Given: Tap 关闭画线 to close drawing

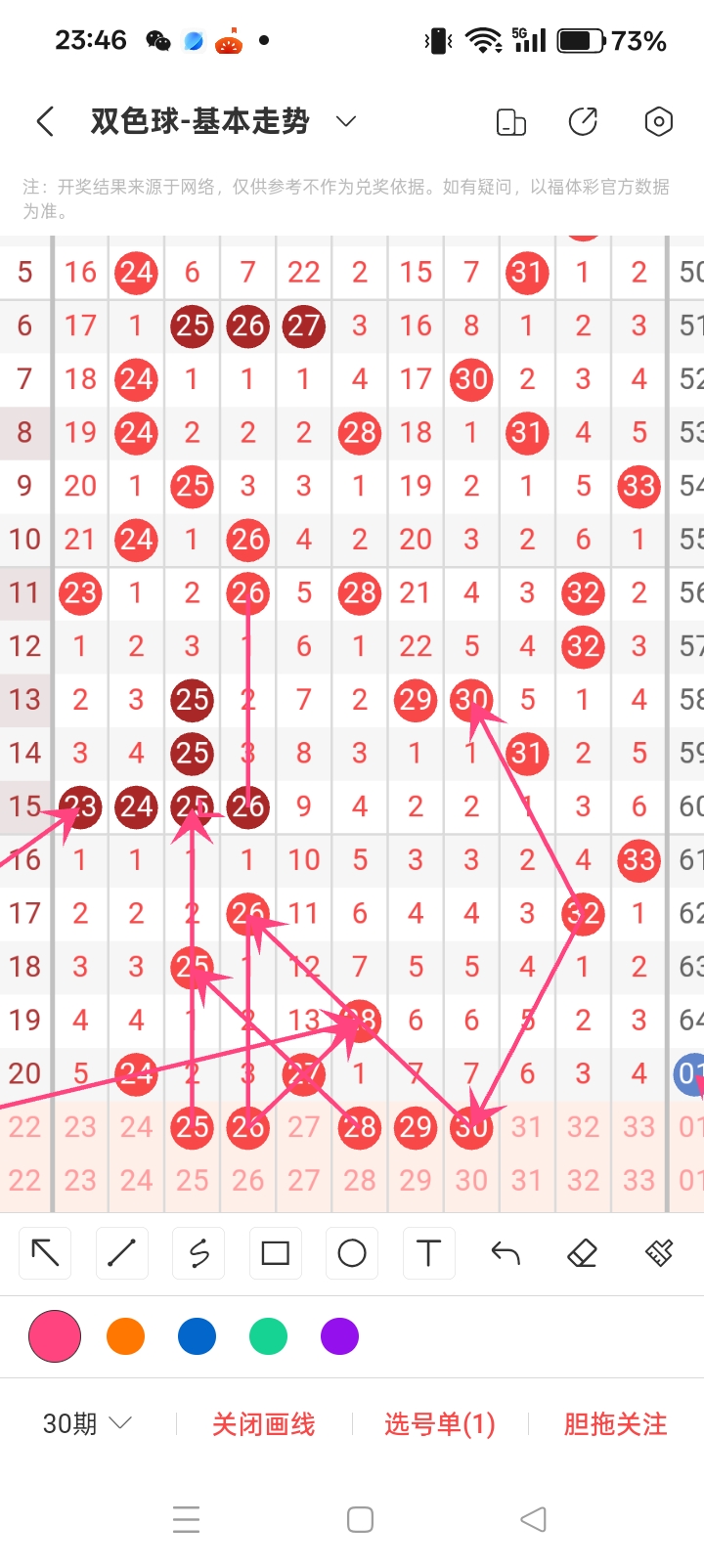Looking at the screenshot, I should click(x=264, y=1424).
